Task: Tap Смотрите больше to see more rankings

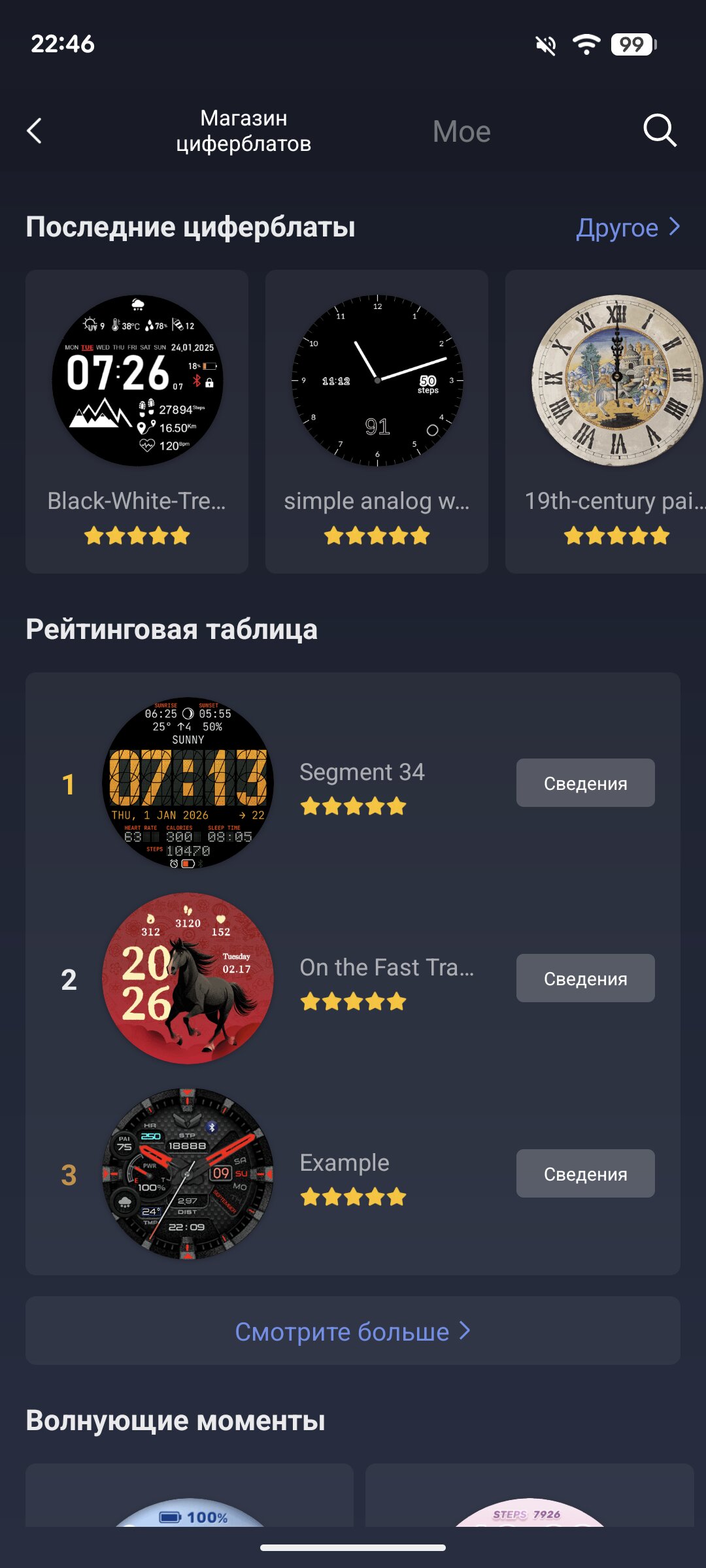Action: coord(353,1331)
